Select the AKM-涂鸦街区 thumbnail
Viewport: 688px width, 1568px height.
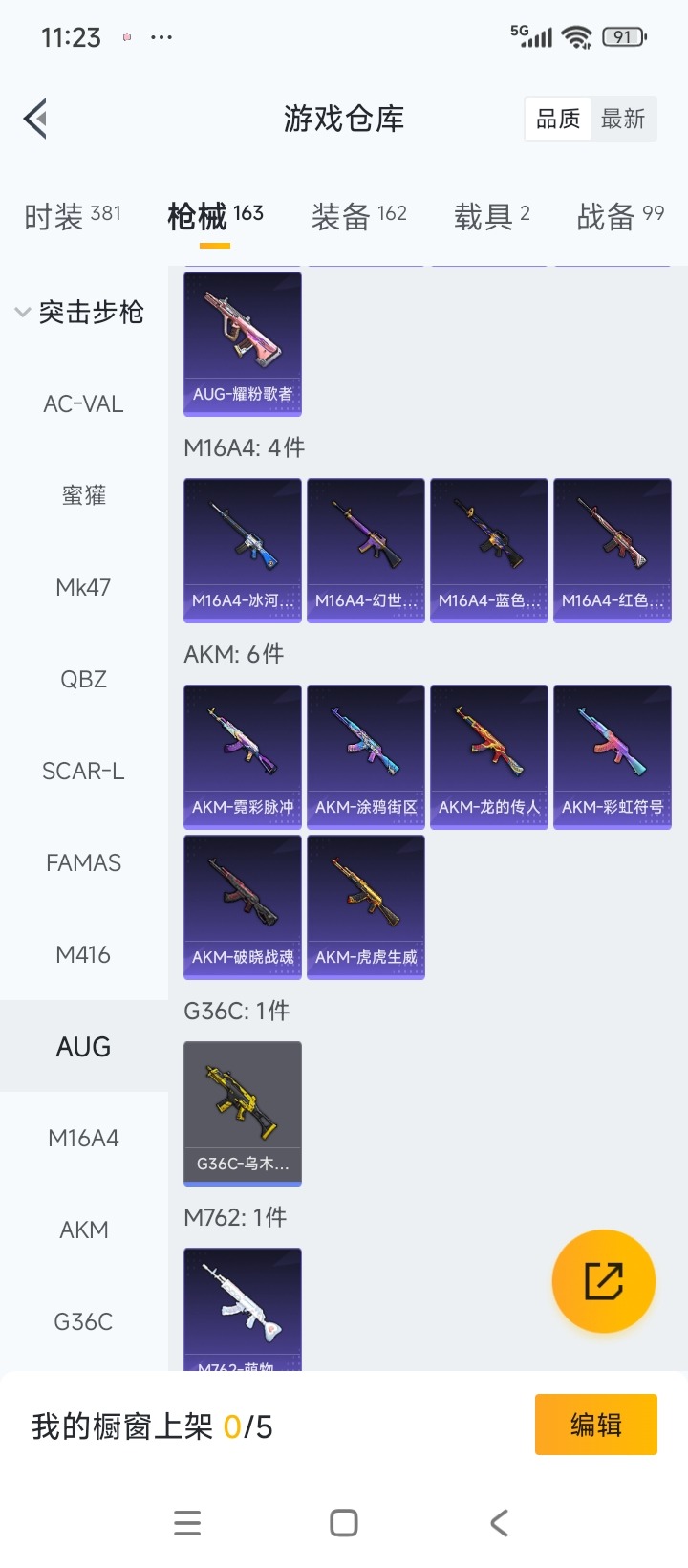[365, 755]
